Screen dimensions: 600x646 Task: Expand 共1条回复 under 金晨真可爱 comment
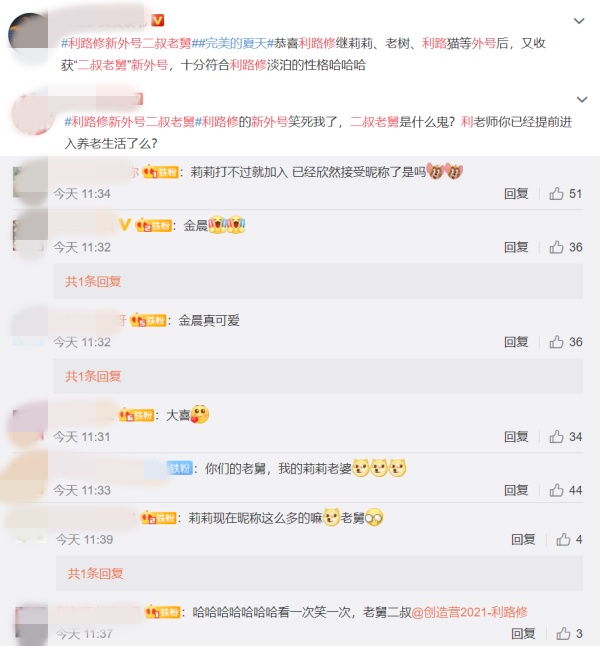93,376
